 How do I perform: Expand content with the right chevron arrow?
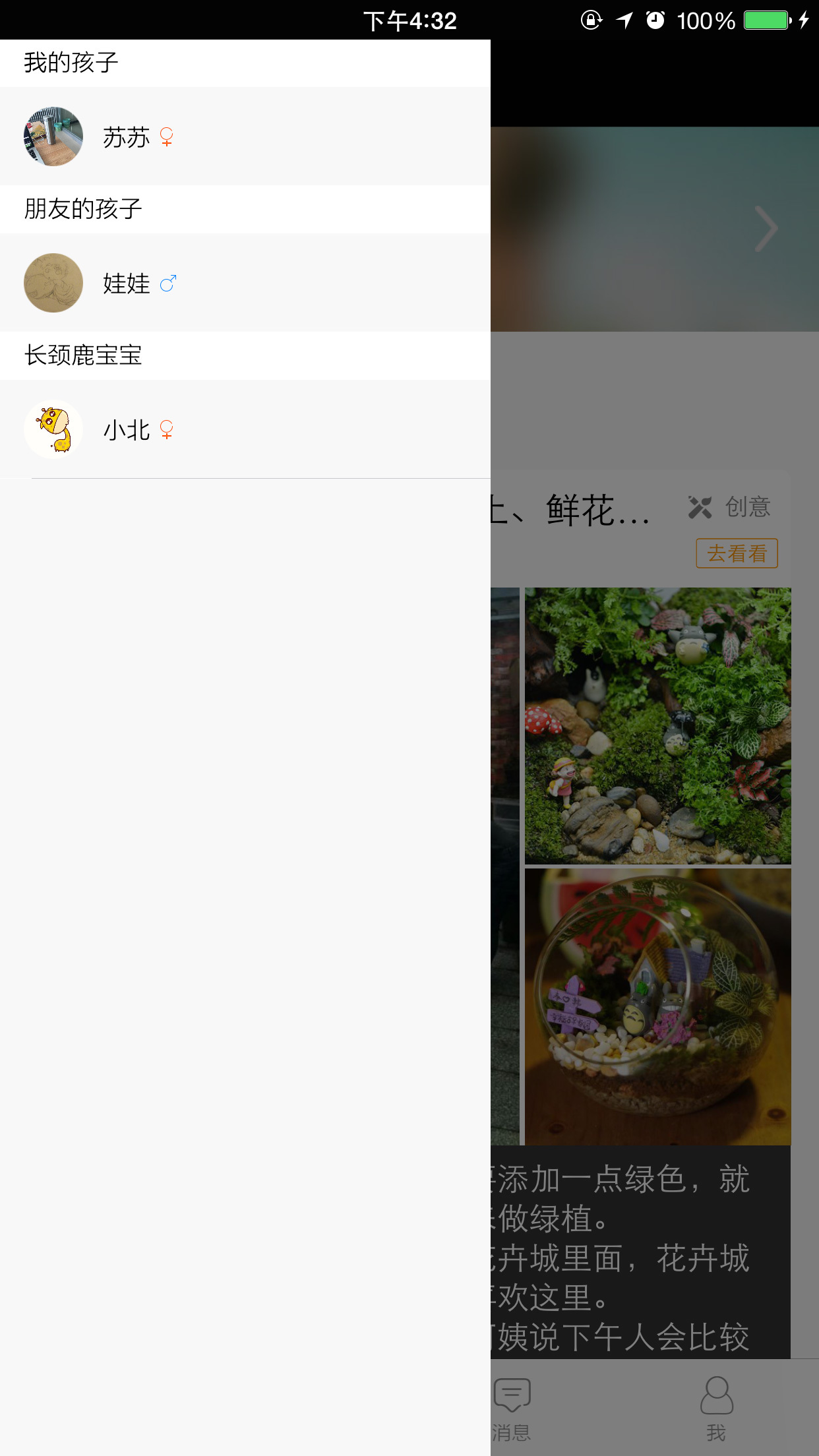765,228
